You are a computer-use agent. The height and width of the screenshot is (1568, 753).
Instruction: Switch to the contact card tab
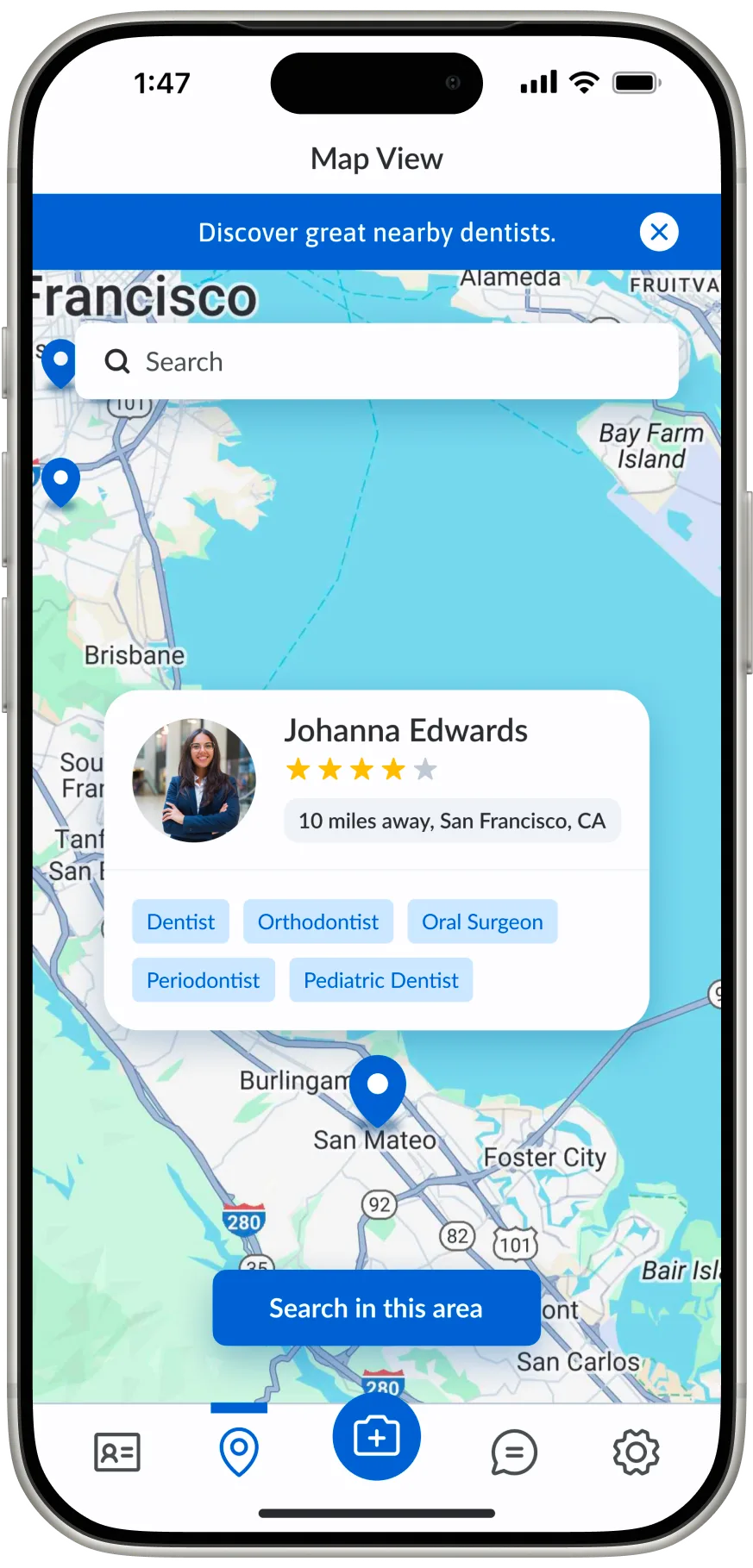pyautogui.click(x=117, y=1452)
